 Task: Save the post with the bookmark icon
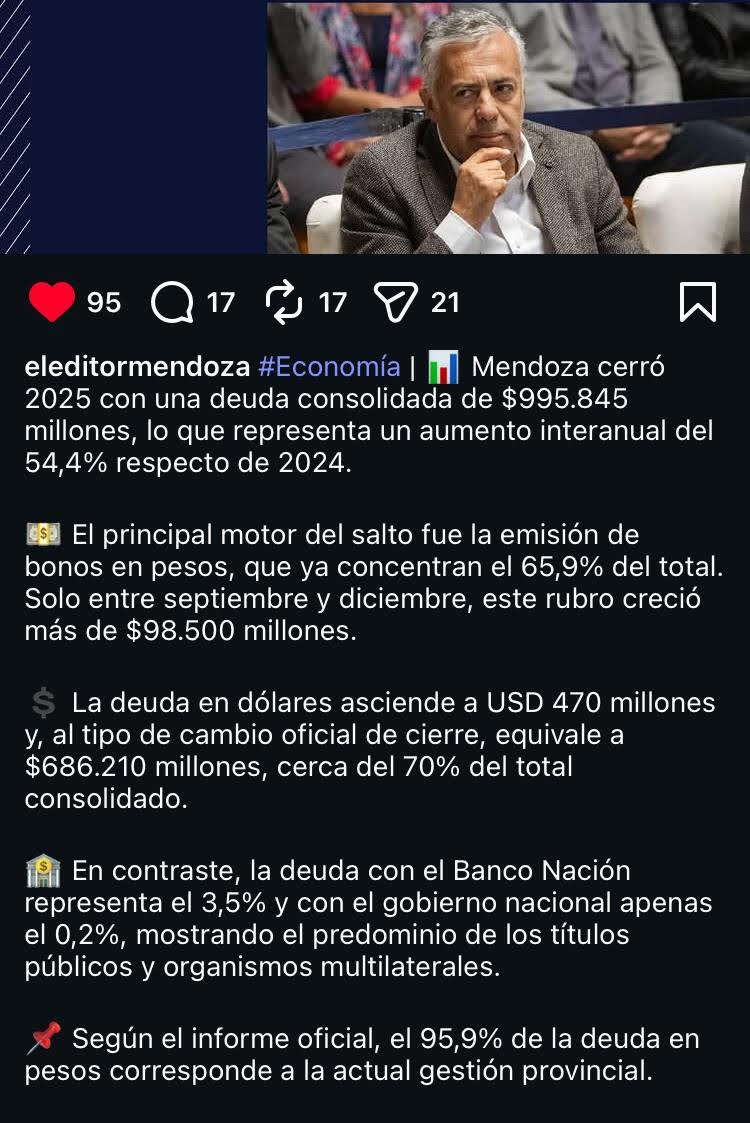[697, 302]
